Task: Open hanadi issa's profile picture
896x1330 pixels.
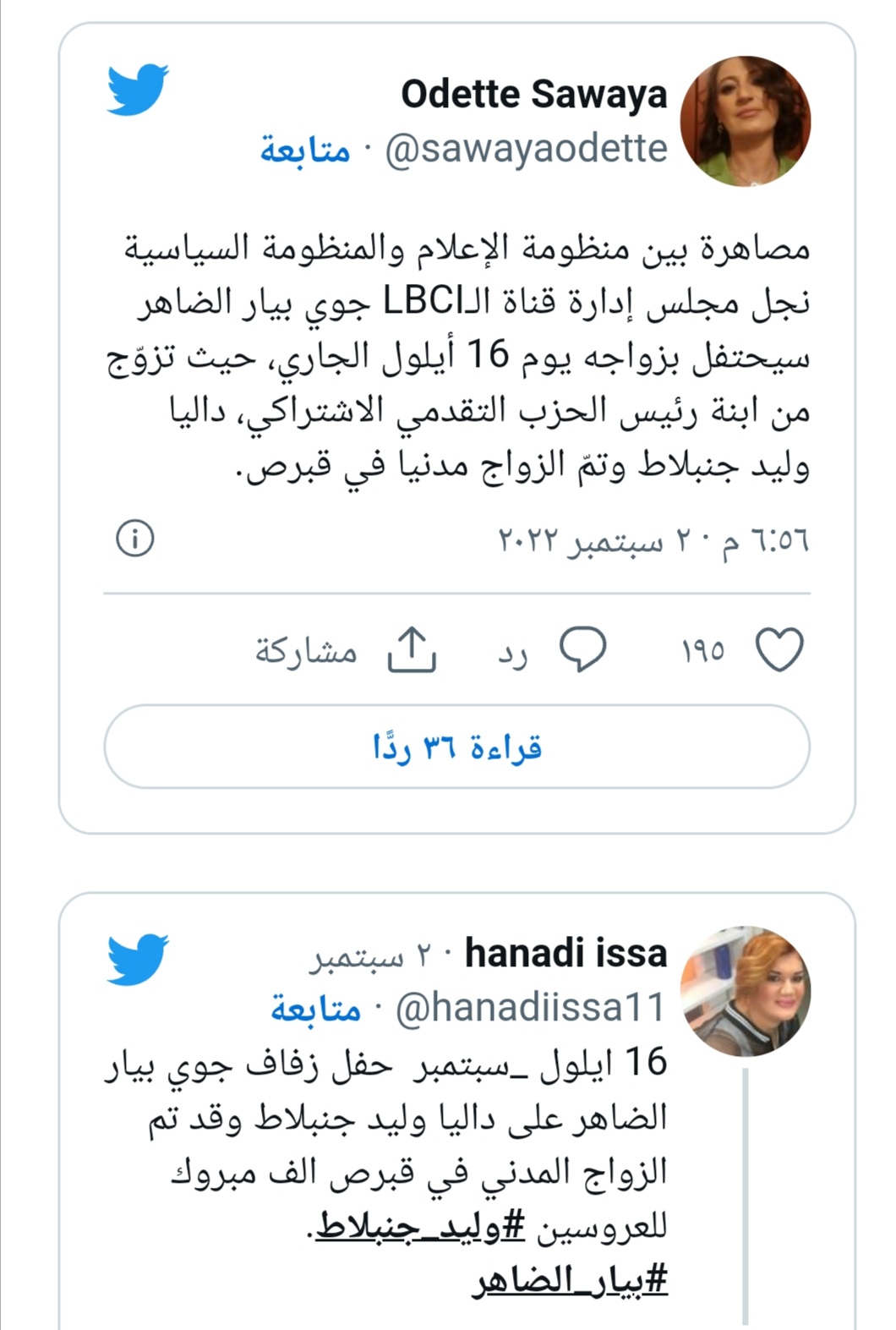Action: click(x=745, y=991)
